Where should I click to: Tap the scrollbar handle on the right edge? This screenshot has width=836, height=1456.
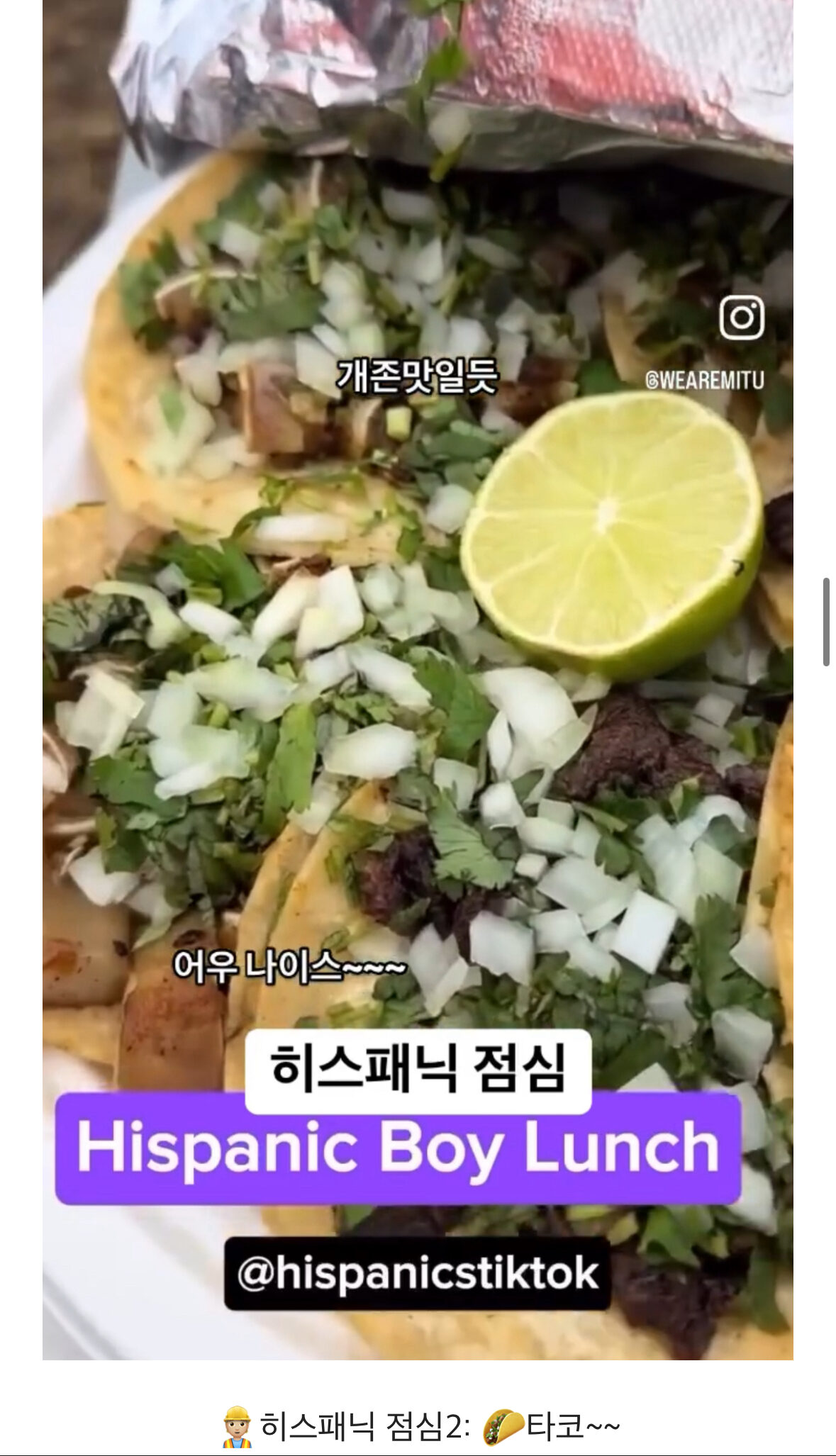[826, 622]
